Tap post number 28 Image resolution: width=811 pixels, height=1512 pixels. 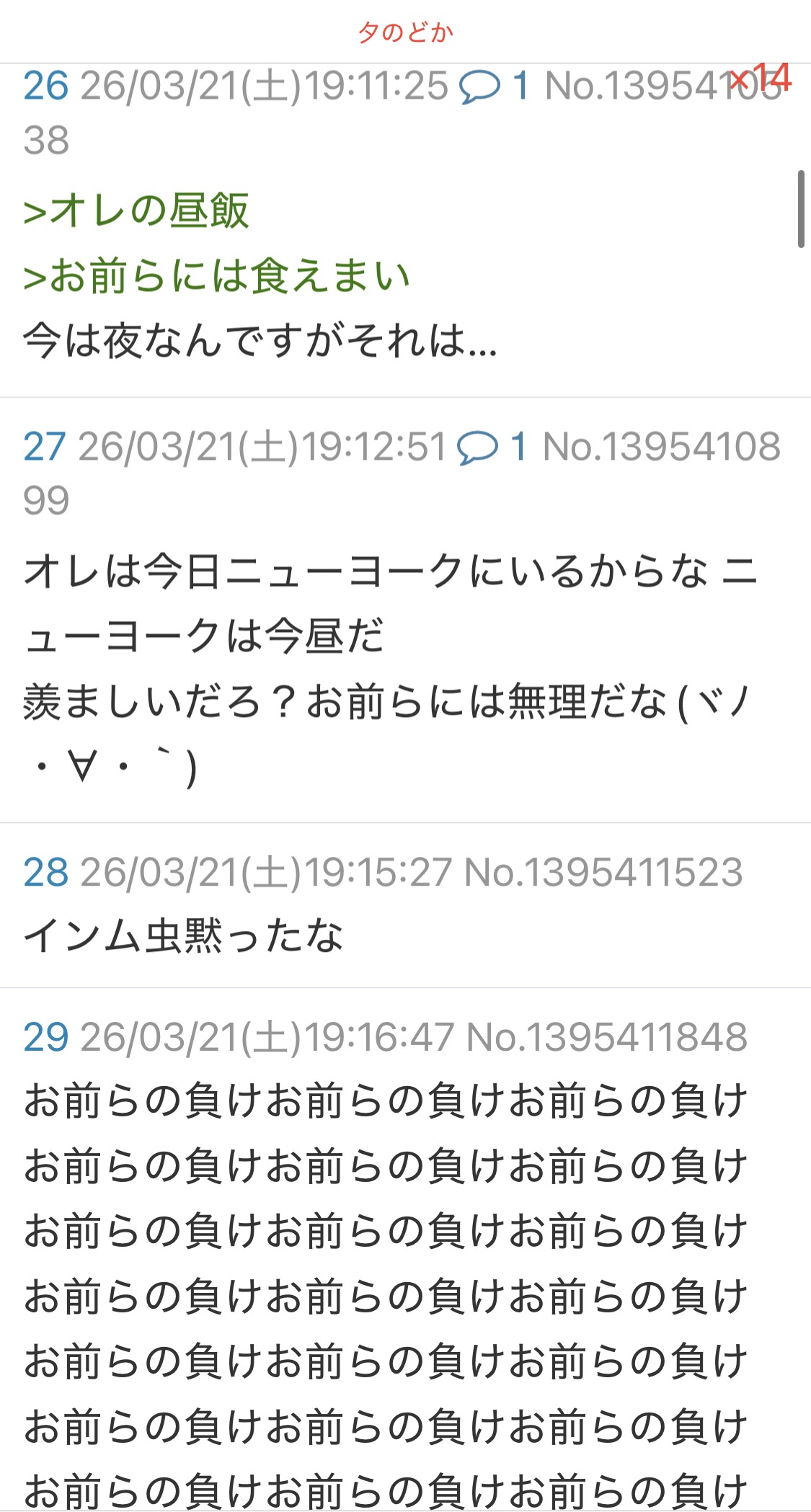[x=45, y=872]
